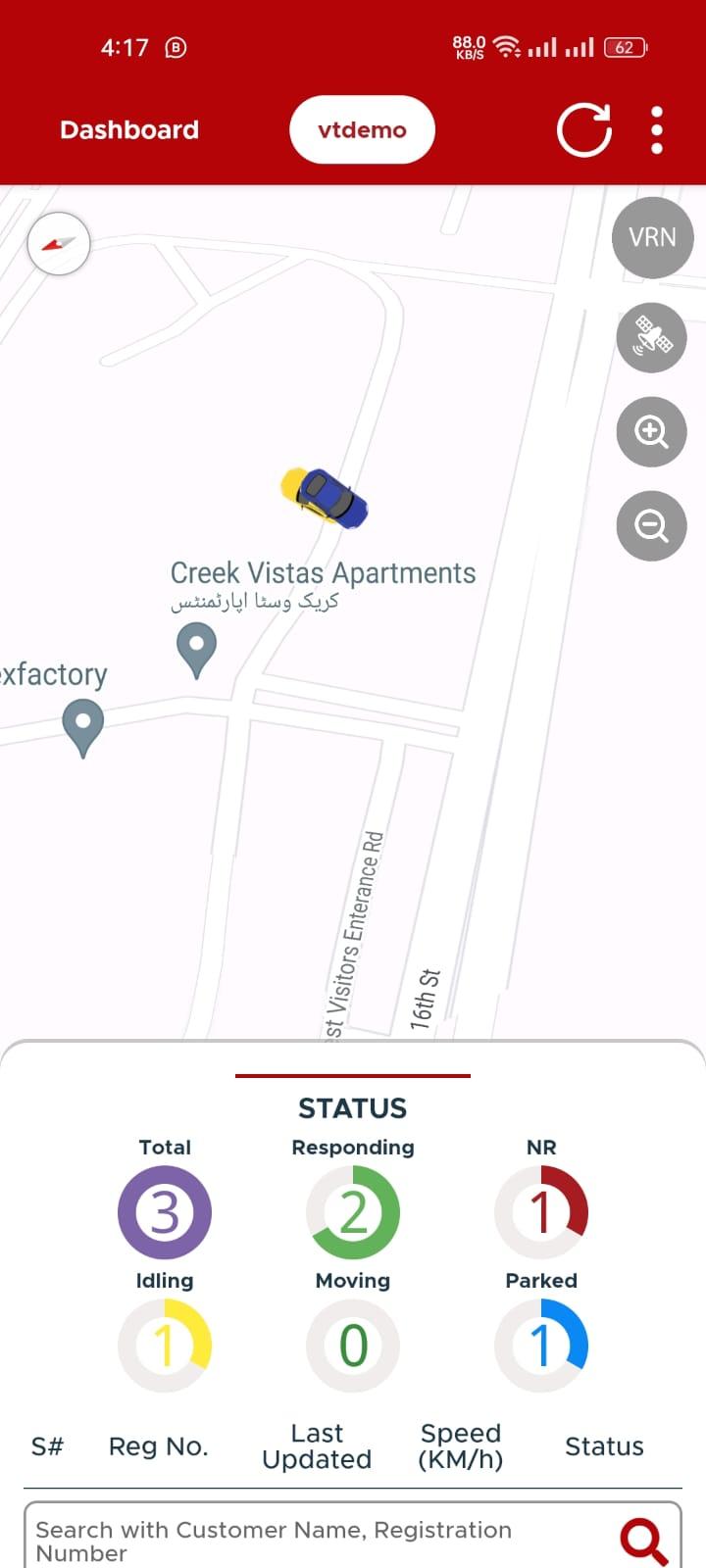The height and width of the screenshot is (1568, 706).
Task: Open the three-dot overflow menu
Action: [x=657, y=130]
